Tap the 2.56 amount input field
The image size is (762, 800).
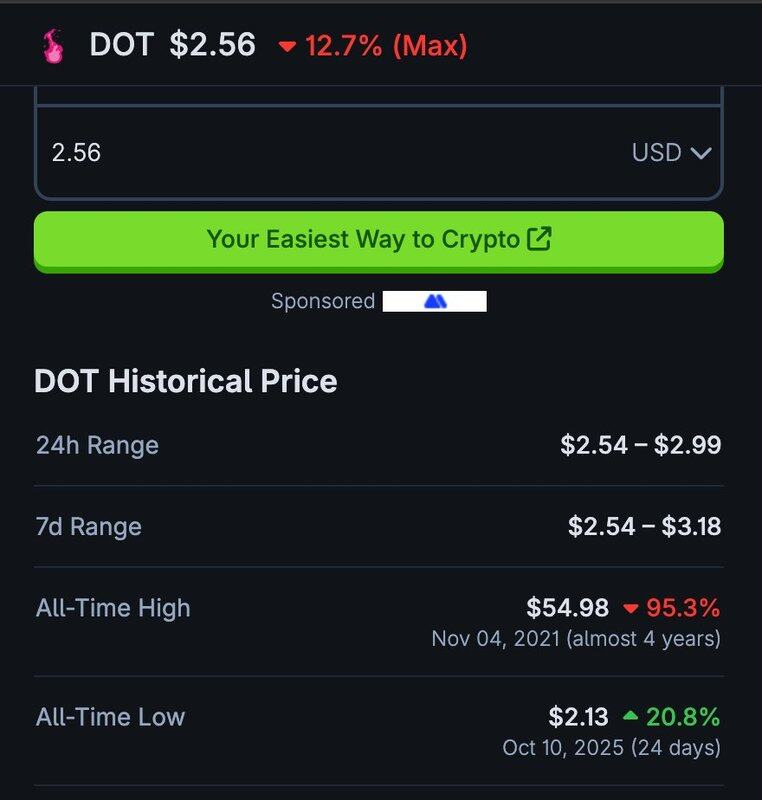[x=300, y=153]
